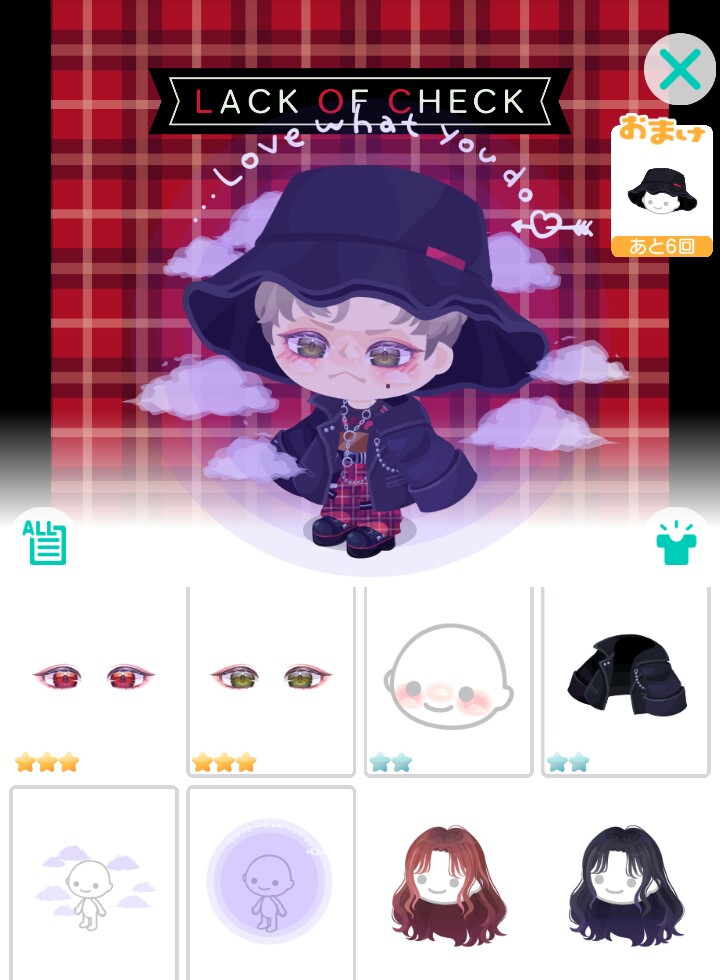Open the おまけ bonus hat item
The image size is (720, 980).
661,190
